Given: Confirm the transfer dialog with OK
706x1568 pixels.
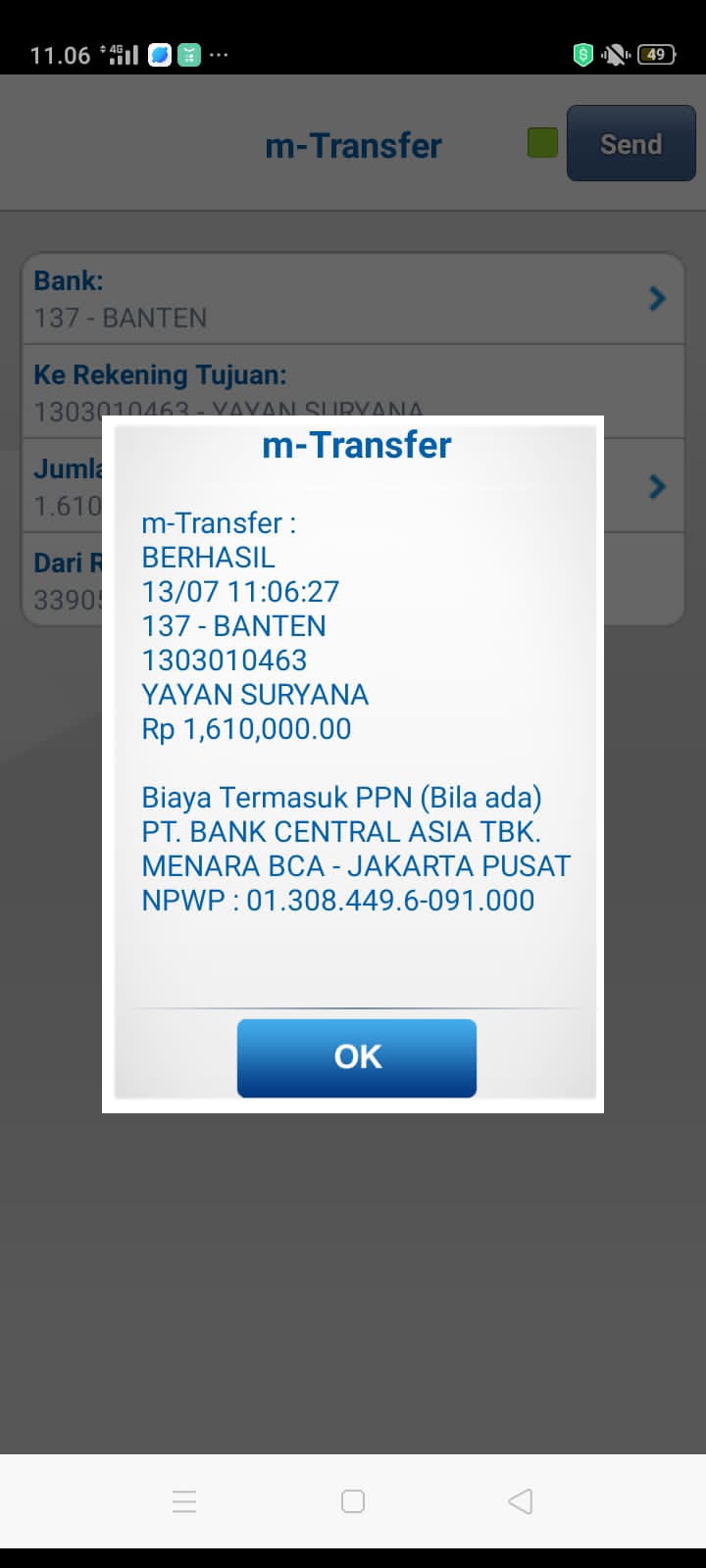Looking at the screenshot, I should point(357,1057).
